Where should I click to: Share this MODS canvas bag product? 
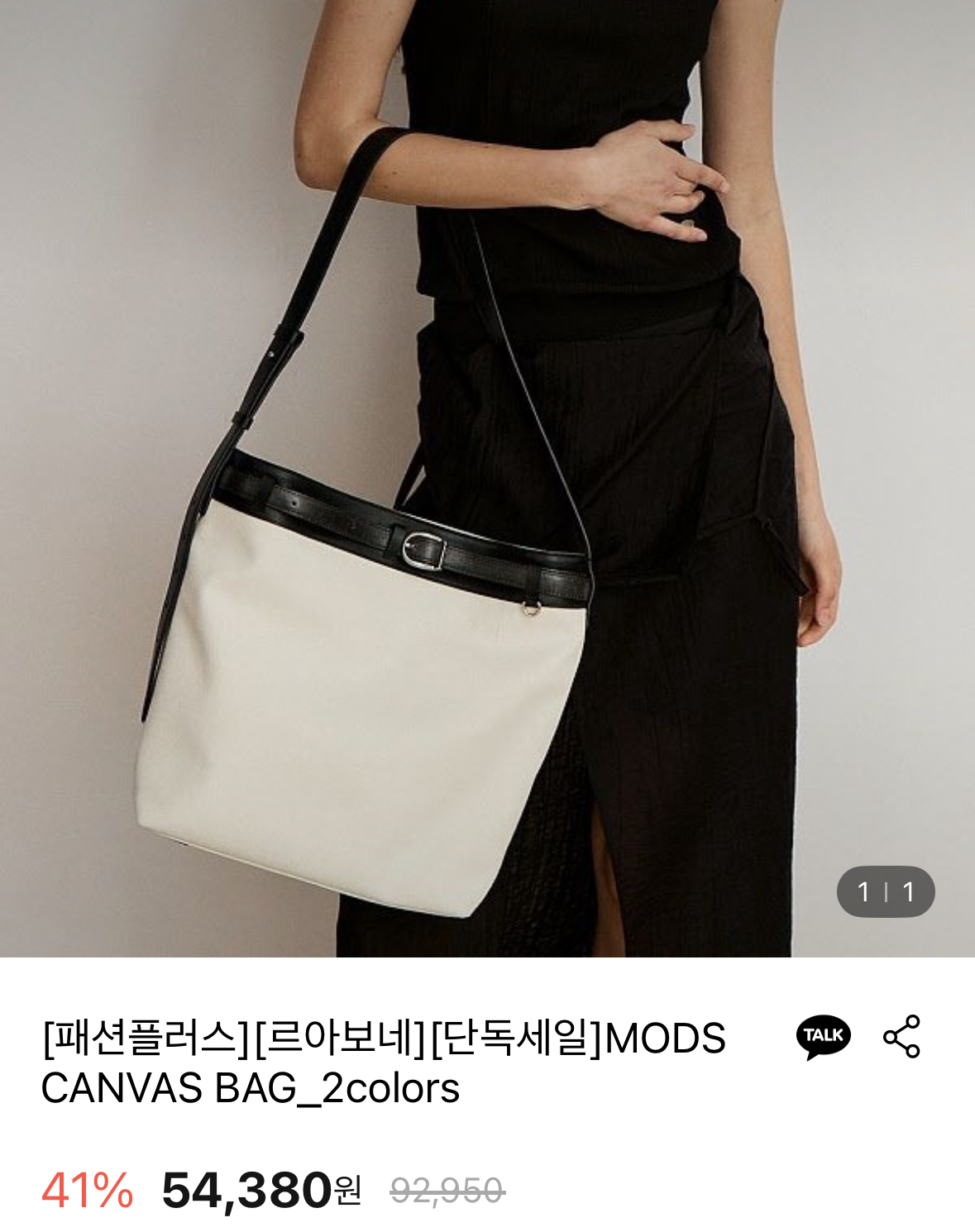click(901, 1037)
